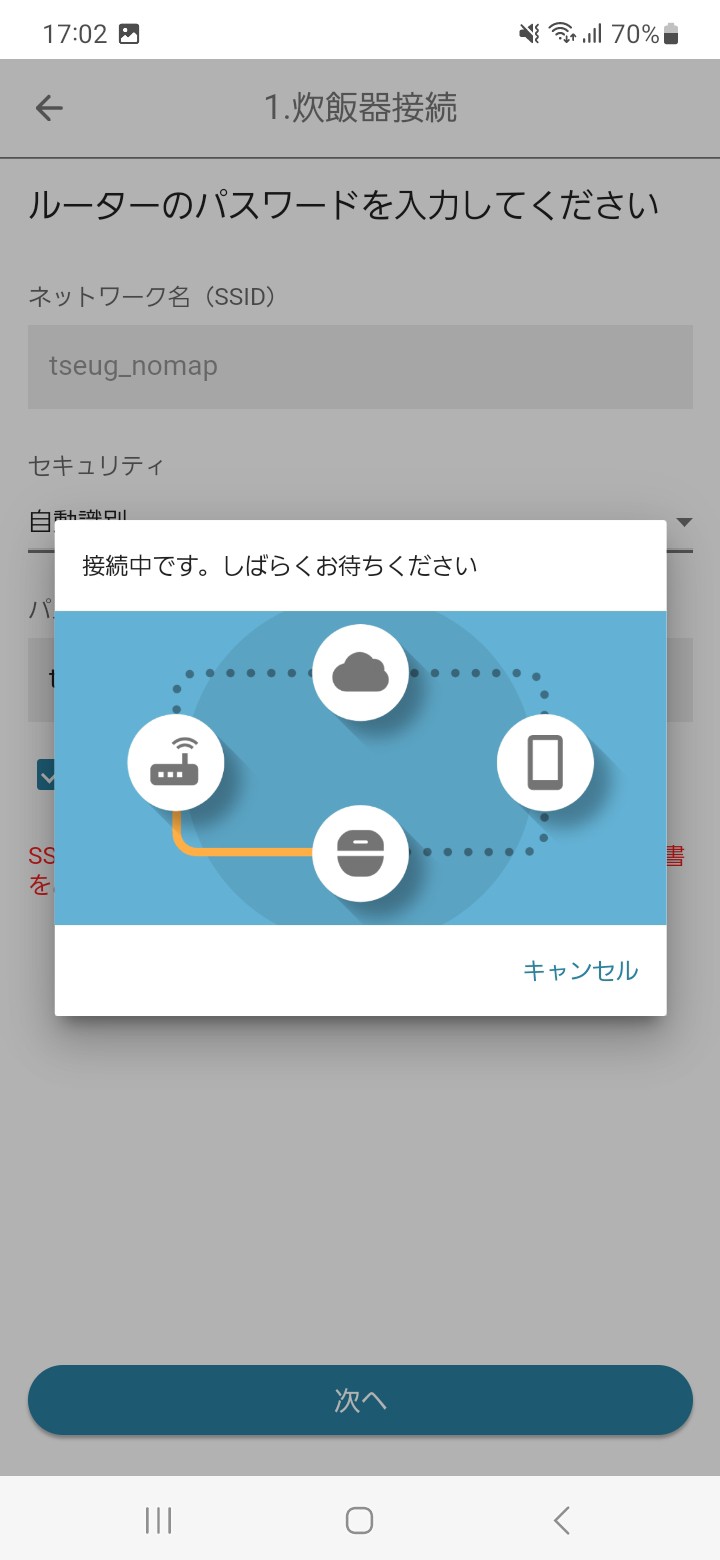The height and width of the screenshot is (1560, 720).
Task: Tap the system home button
Action: (359, 1520)
